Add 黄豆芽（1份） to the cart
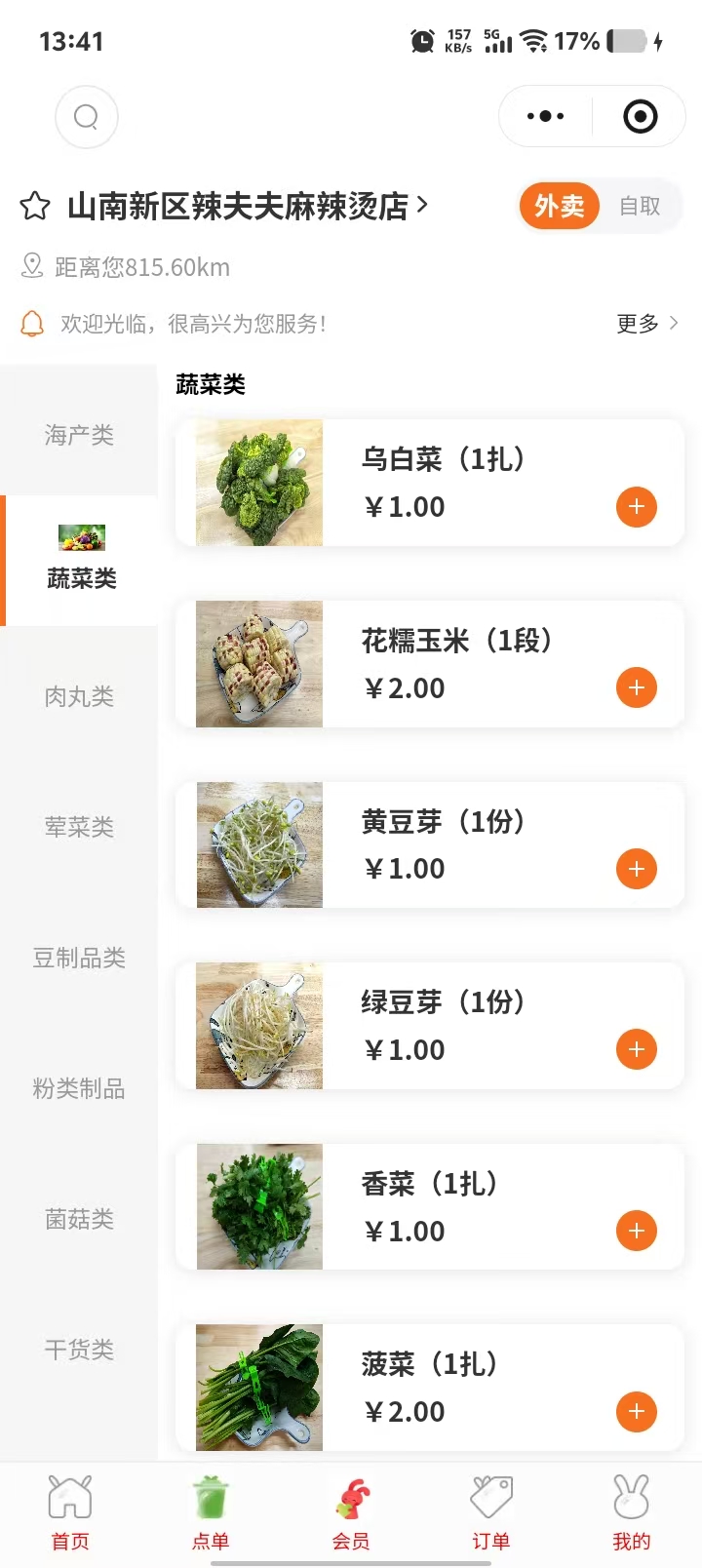The width and height of the screenshot is (702, 1568). pyautogui.click(x=637, y=869)
